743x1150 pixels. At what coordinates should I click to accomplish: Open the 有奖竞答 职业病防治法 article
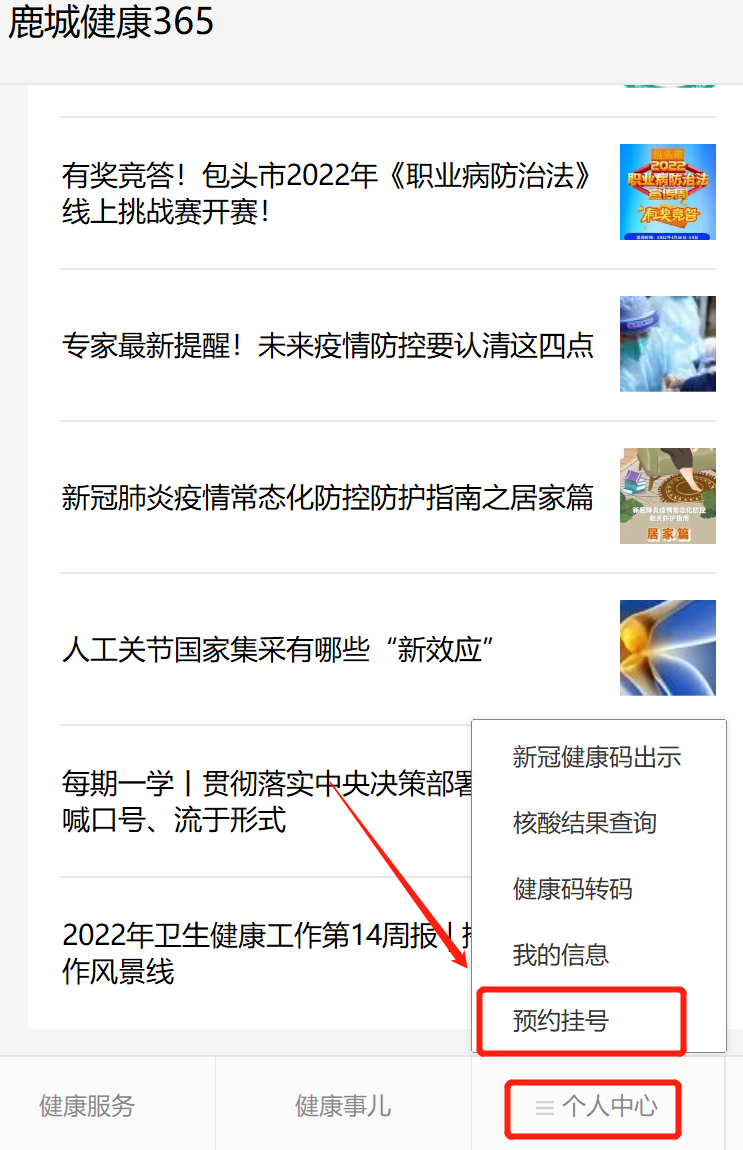pyautogui.click(x=328, y=194)
